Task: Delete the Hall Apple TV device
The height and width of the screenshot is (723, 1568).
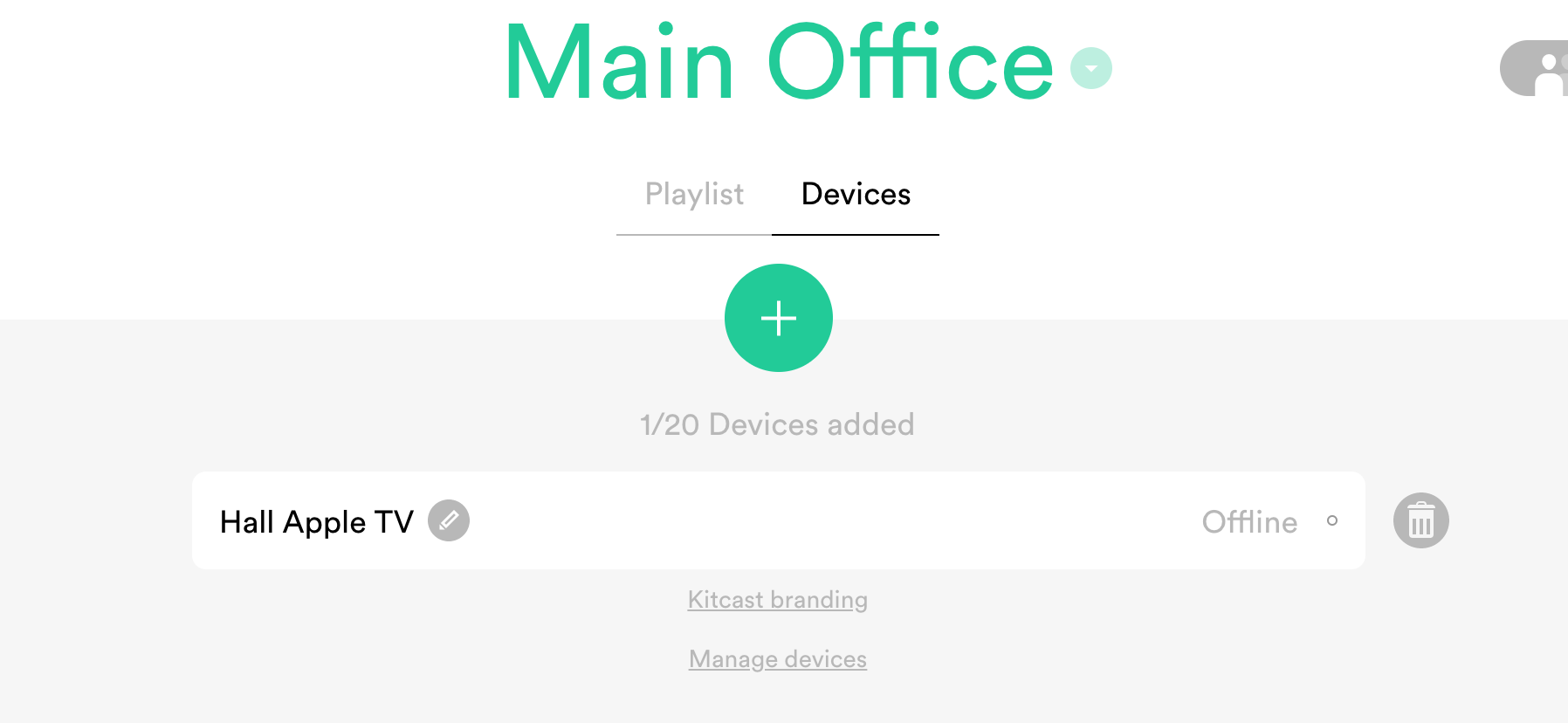Action: tap(1420, 520)
